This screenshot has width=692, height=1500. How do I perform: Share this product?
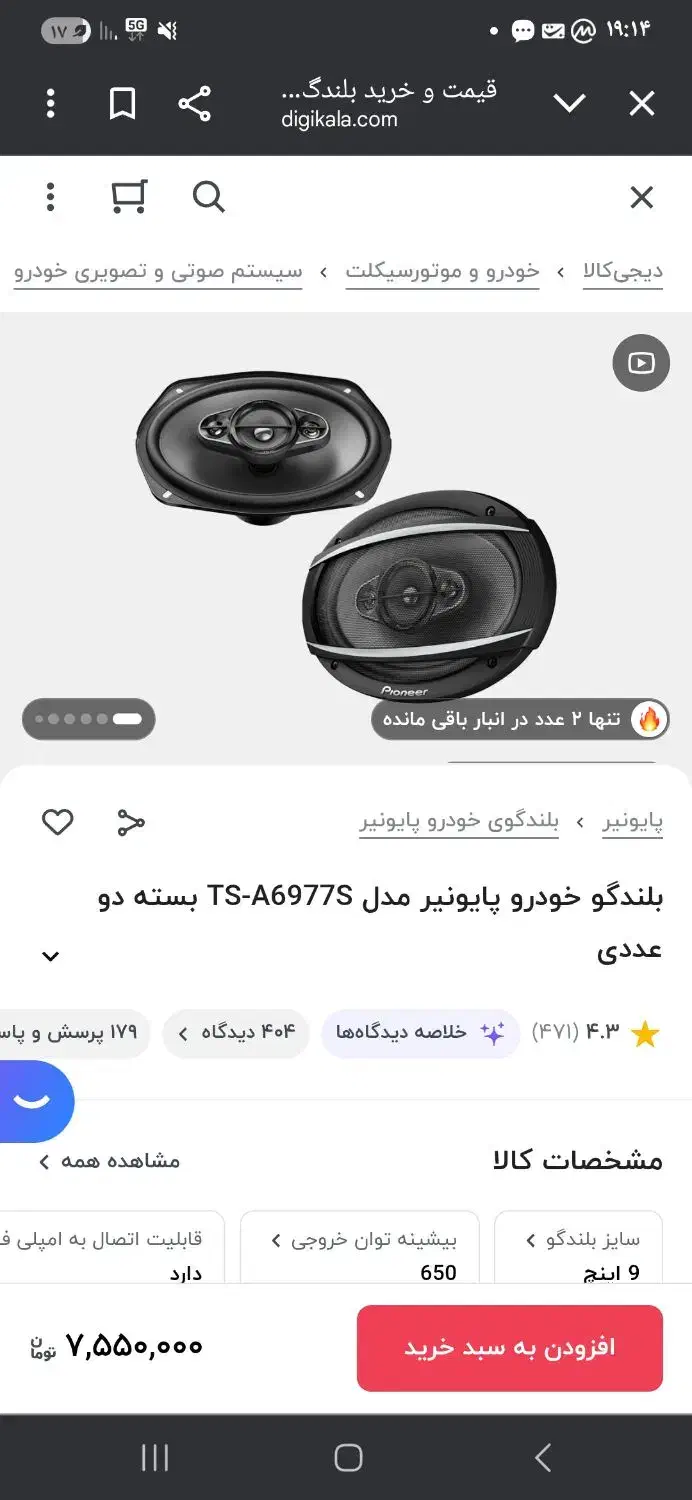tap(131, 822)
